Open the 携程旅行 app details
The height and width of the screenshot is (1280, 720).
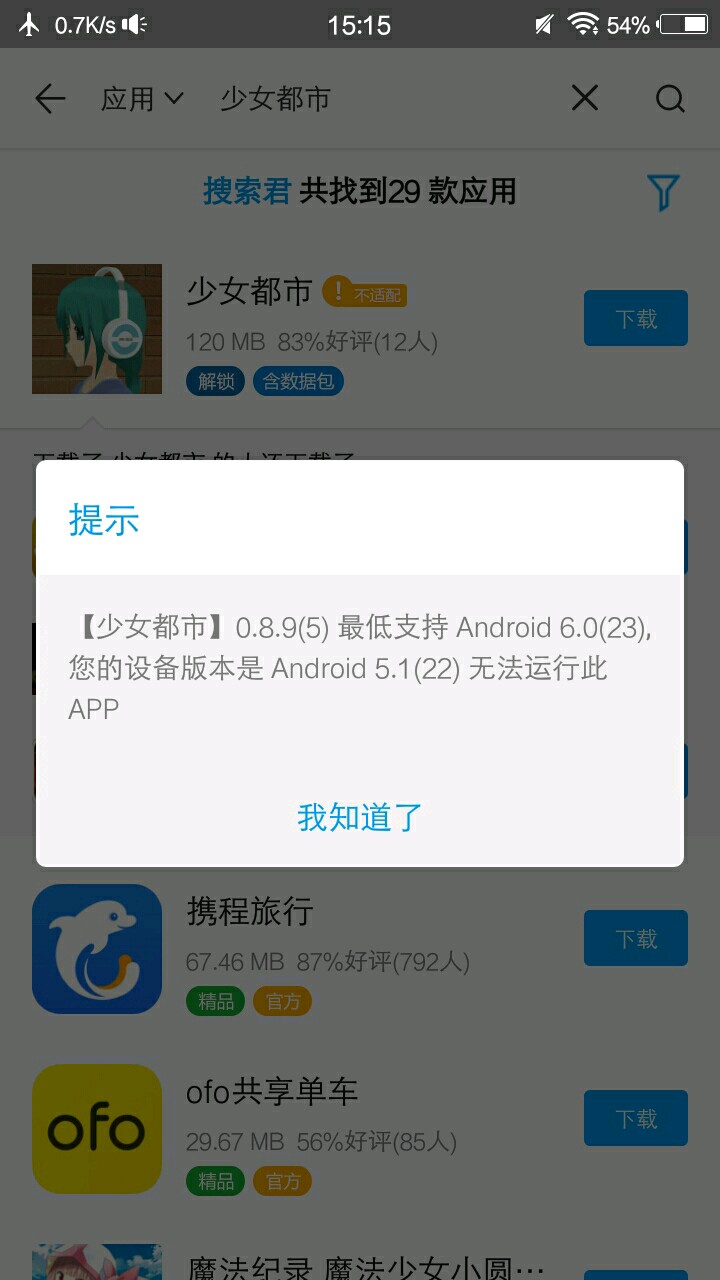coord(250,911)
